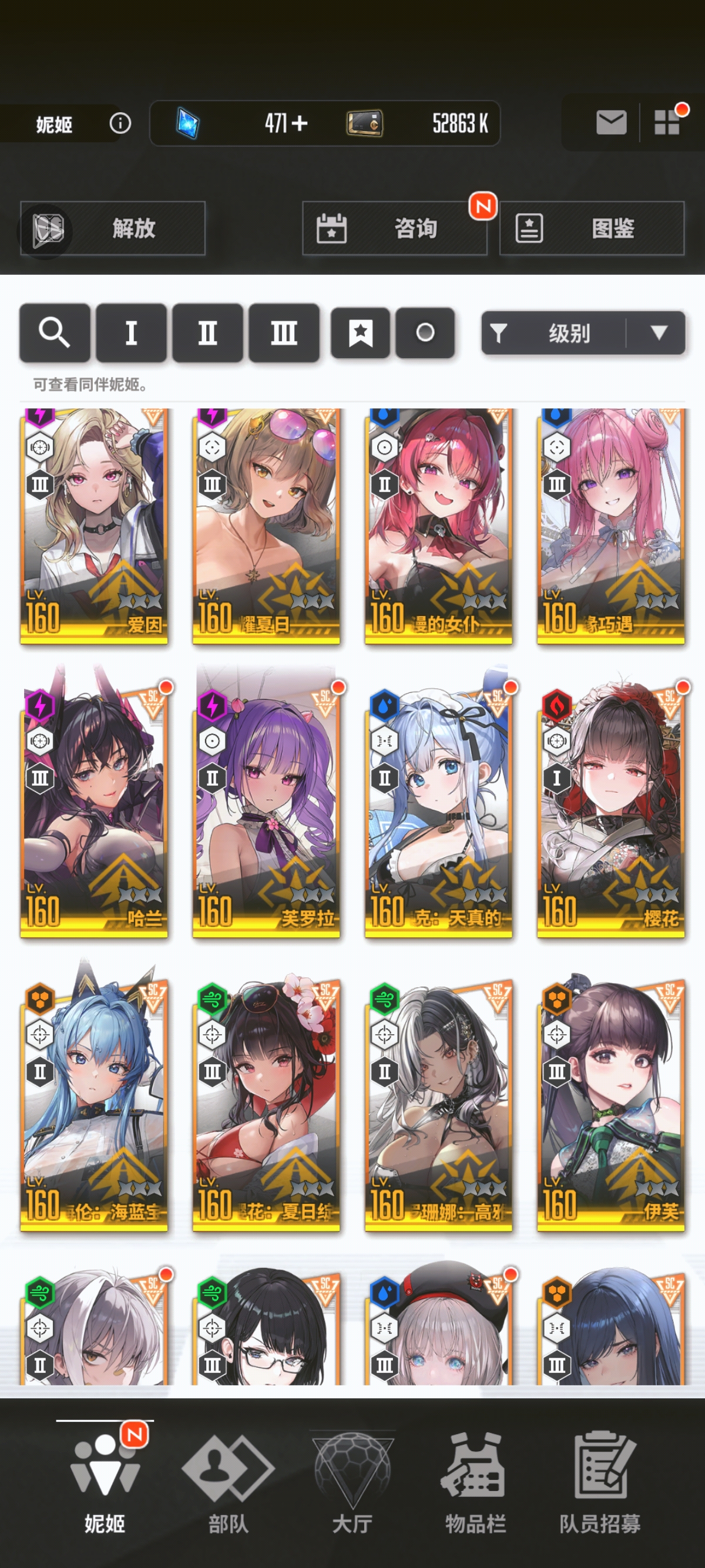Open character card 芙罗拉
Image resolution: width=705 pixels, height=1568 pixels.
click(266, 810)
